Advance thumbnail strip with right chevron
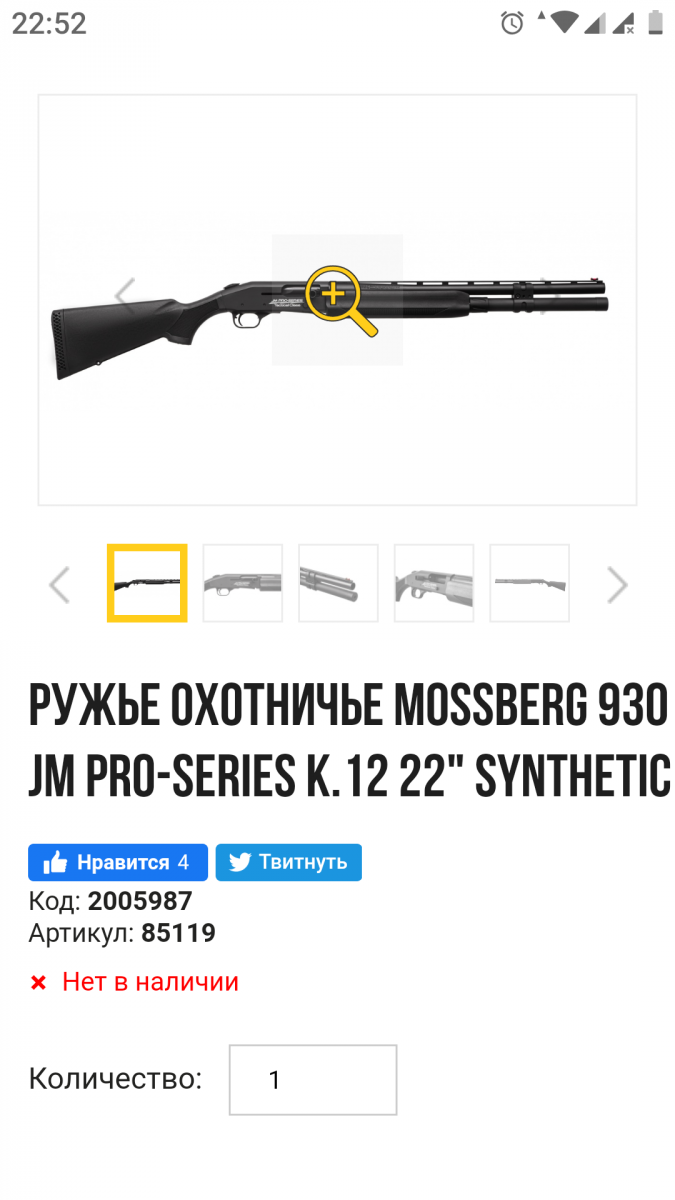Image resolution: width=675 pixels, height=1200 pixels. [x=617, y=585]
